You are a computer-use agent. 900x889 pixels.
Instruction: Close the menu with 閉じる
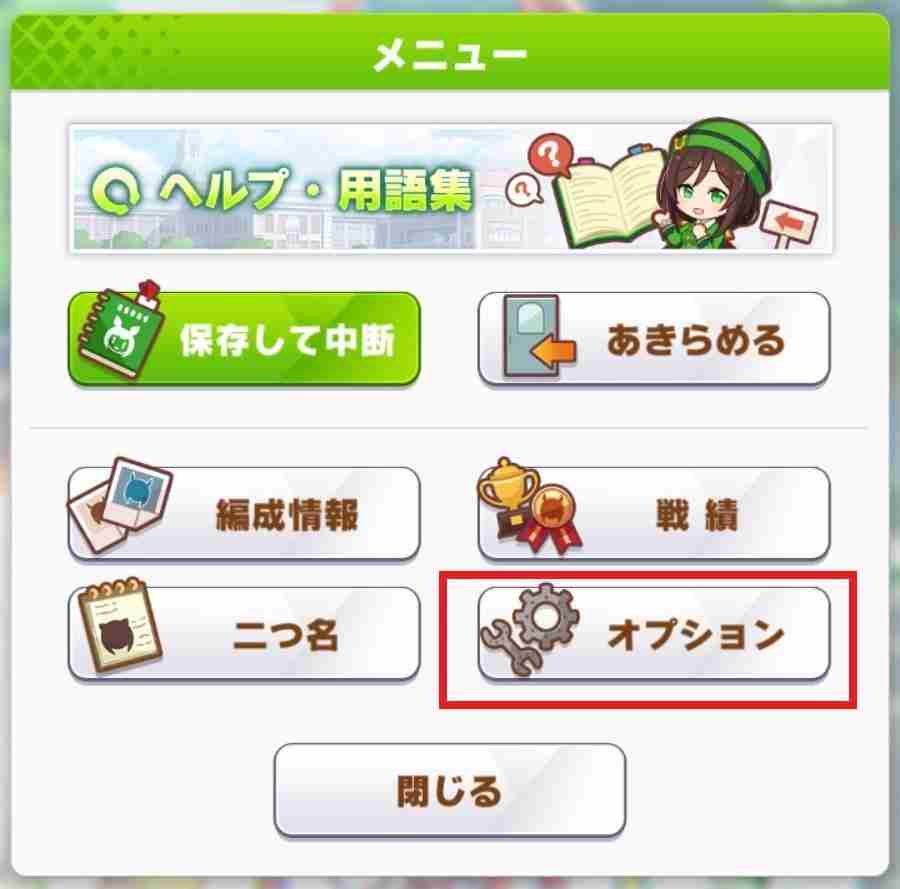coord(450,789)
